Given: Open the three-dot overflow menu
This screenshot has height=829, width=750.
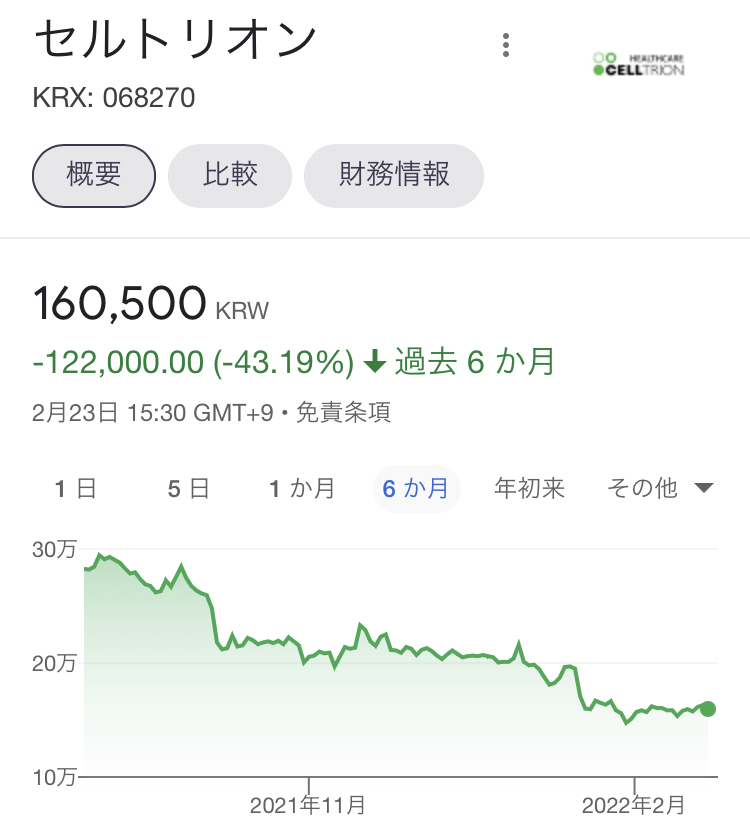Looking at the screenshot, I should tap(507, 45).
